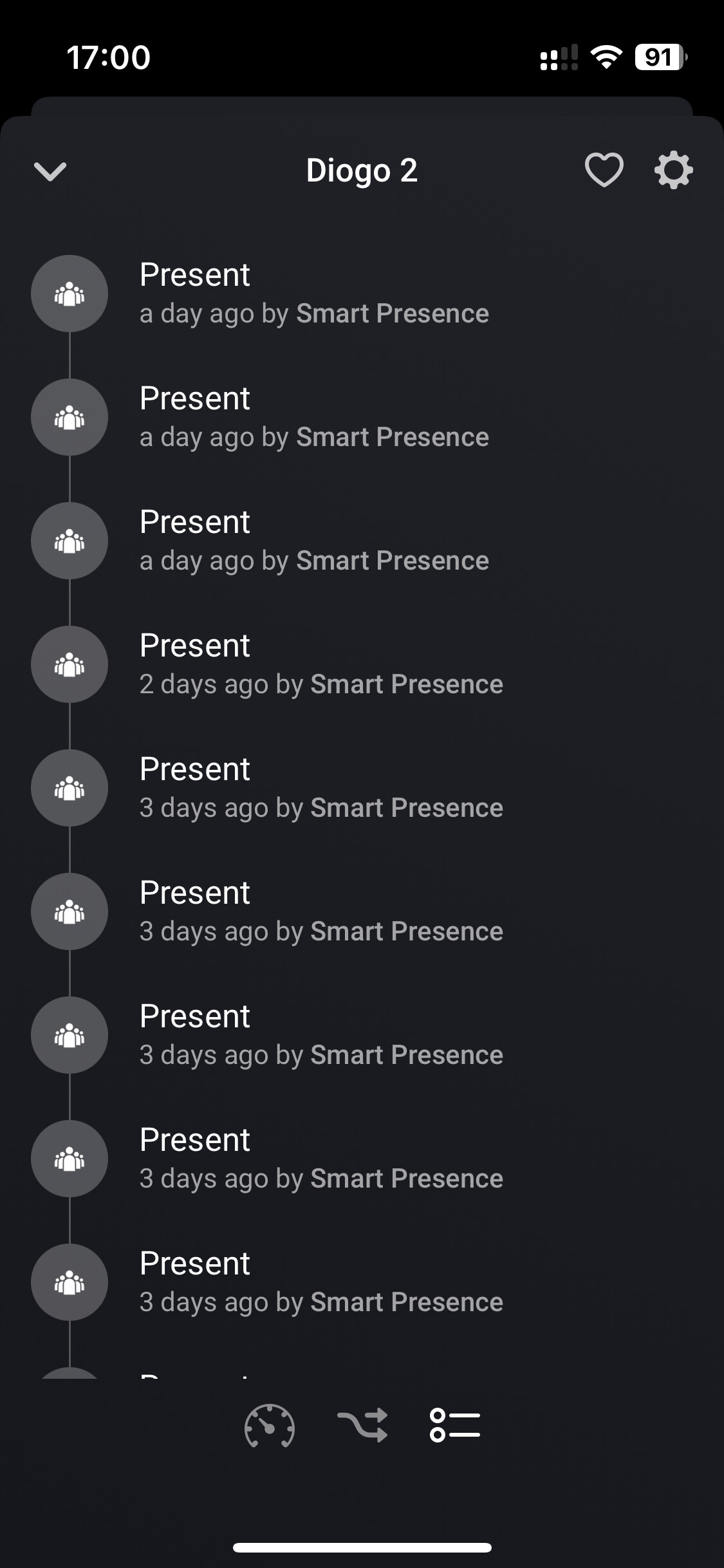Viewport: 724px width, 1568px height.
Task: Open Diogo 2 settings gear
Action: [x=673, y=170]
